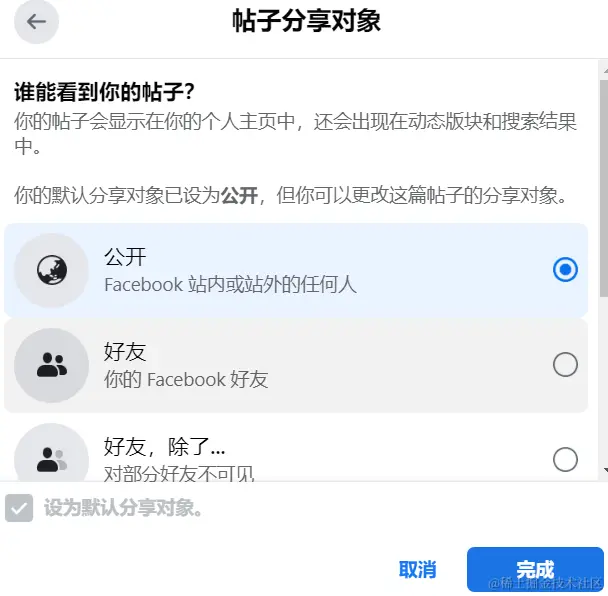This screenshot has height=596, width=608.
Task: Toggle the 设为默认分享对象 checkbox
Action: coord(19,509)
